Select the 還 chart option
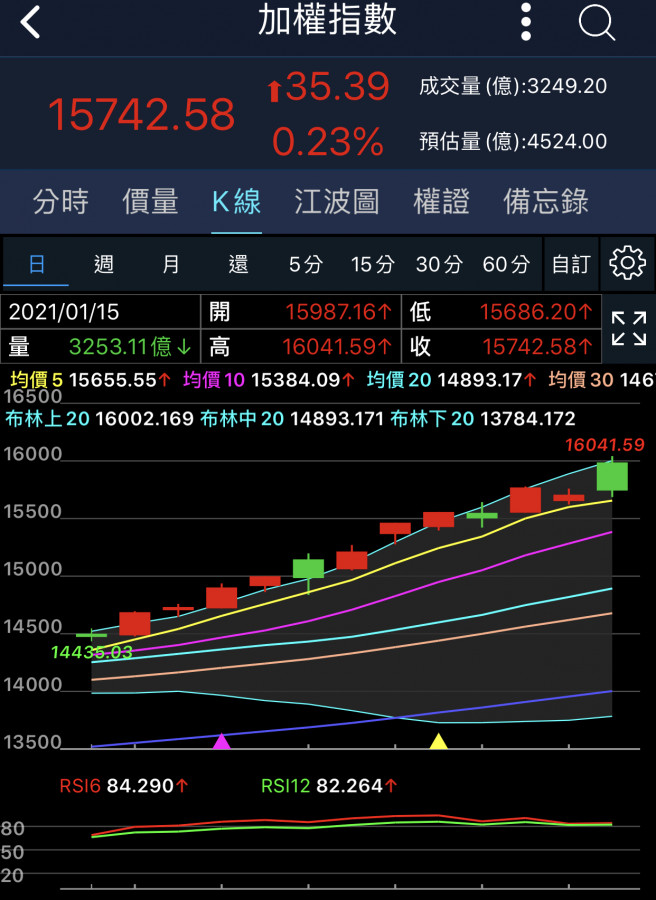 click(x=238, y=264)
